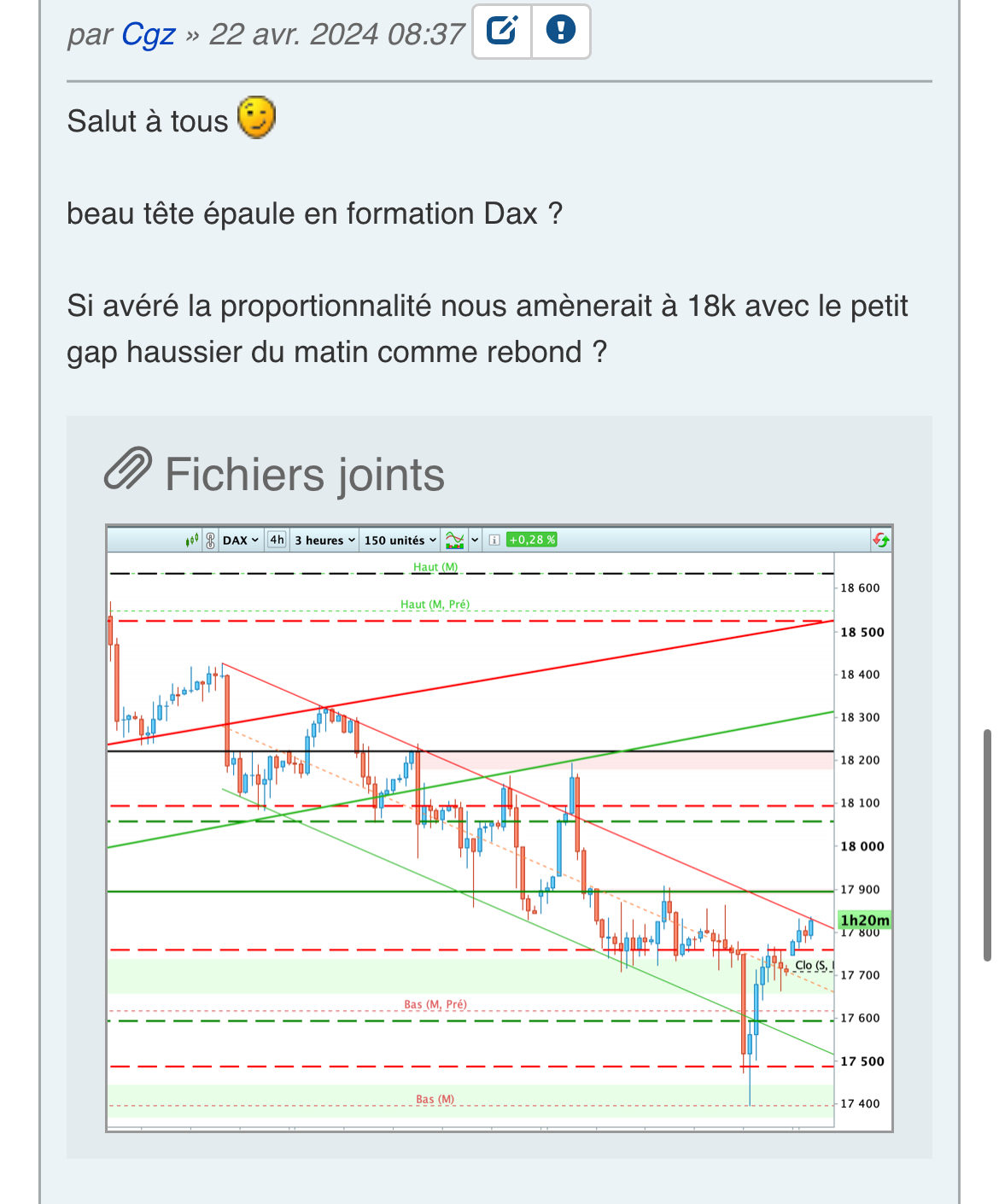Open the attached DAX chart image
The width and height of the screenshot is (999, 1204).
point(499,828)
